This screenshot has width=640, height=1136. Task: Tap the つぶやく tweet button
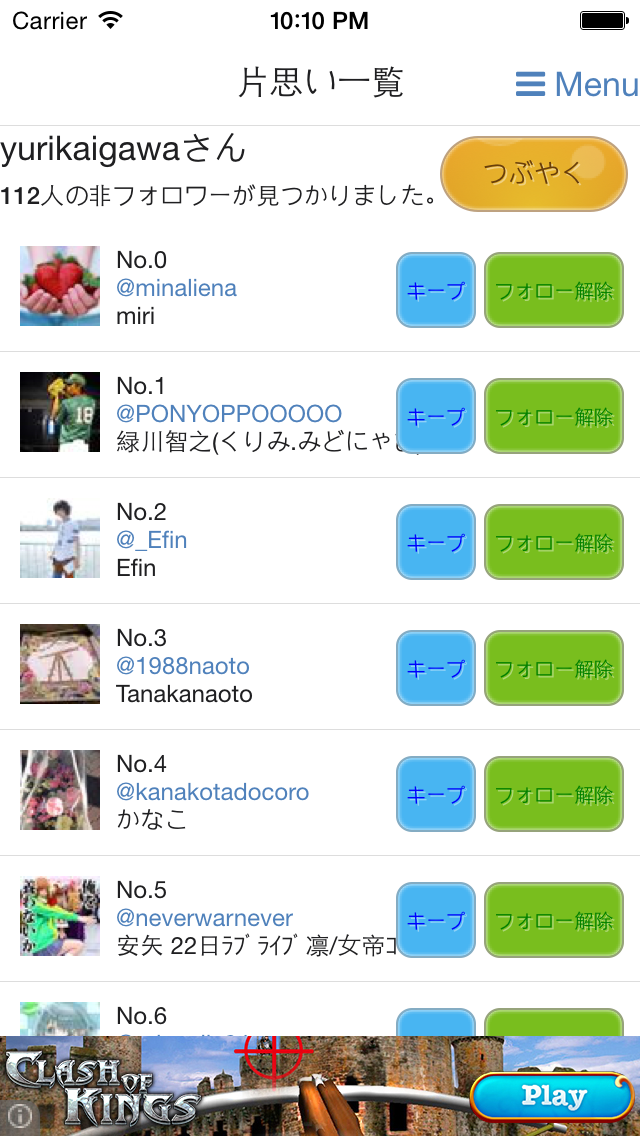click(x=534, y=174)
